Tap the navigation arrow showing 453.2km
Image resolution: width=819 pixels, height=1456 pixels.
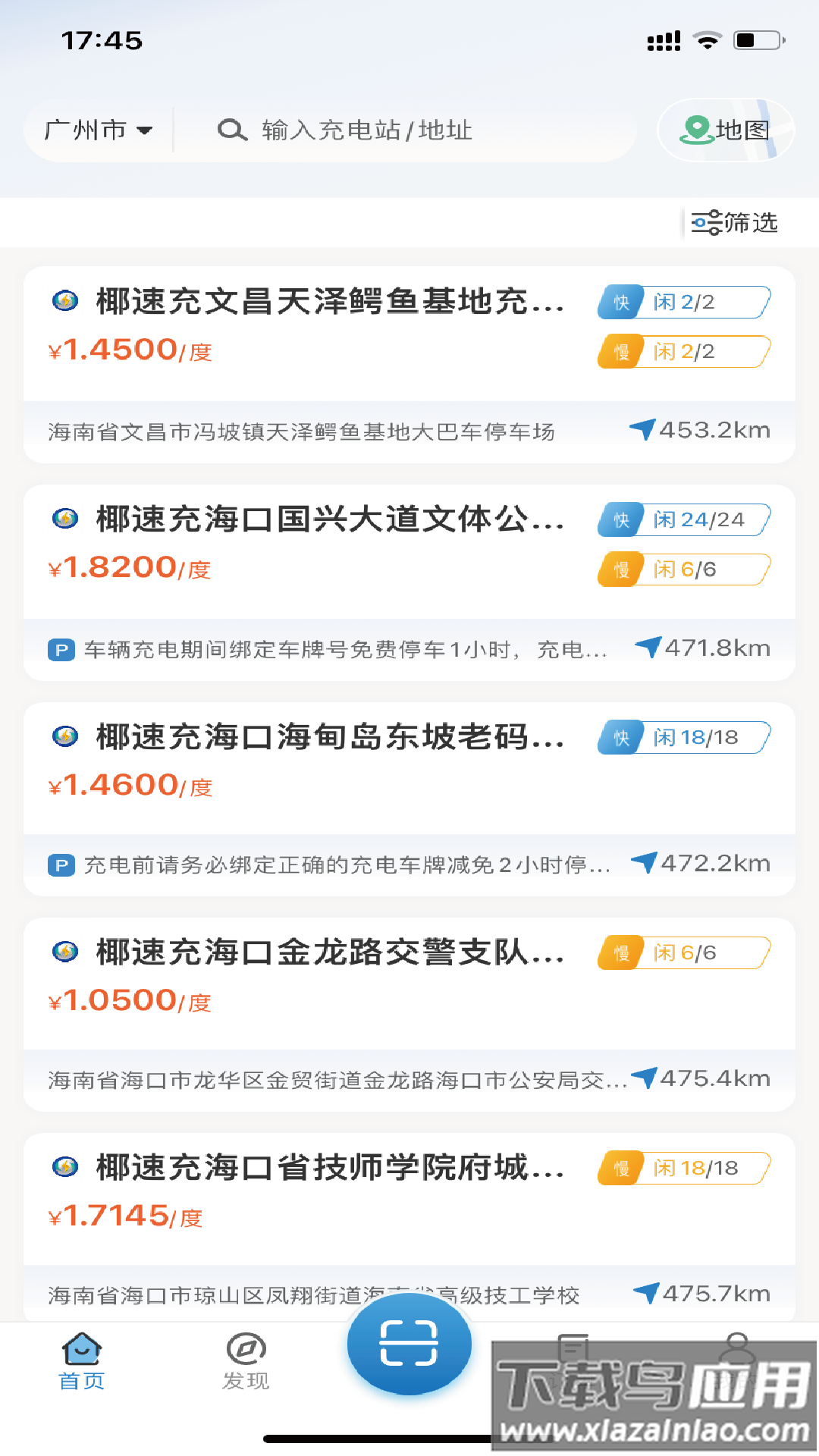pyautogui.click(x=645, y=429)
